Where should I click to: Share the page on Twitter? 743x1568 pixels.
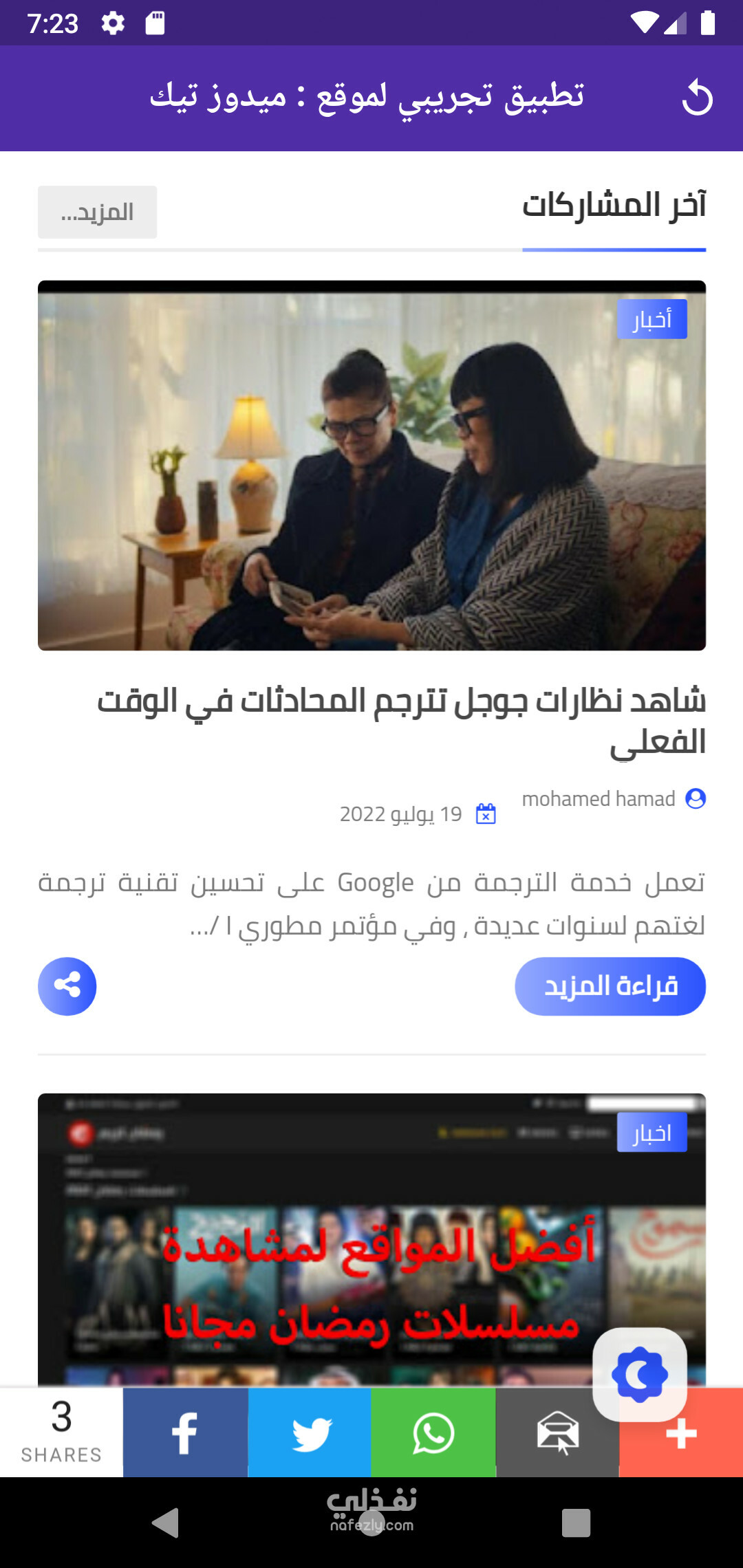pyautogui.click(x=310, y=1433)
